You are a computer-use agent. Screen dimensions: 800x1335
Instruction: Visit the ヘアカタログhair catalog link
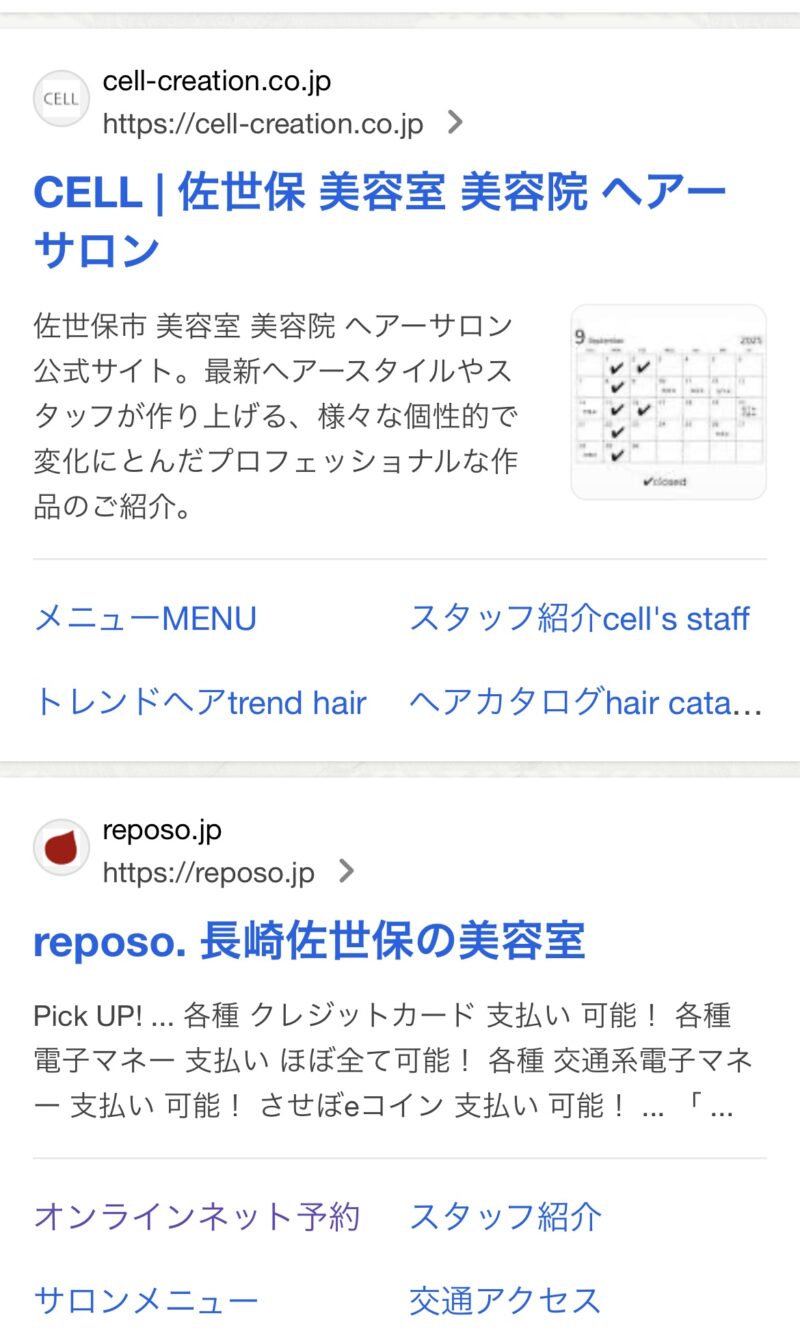pos(585,703)
